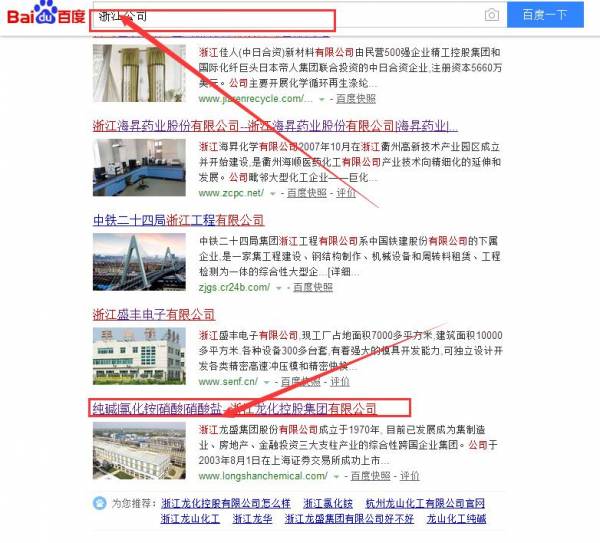Open the 中铁二十四局浙江工程有限公司 result
Screen dimensions: 600x543
click(x=178, y=220)
